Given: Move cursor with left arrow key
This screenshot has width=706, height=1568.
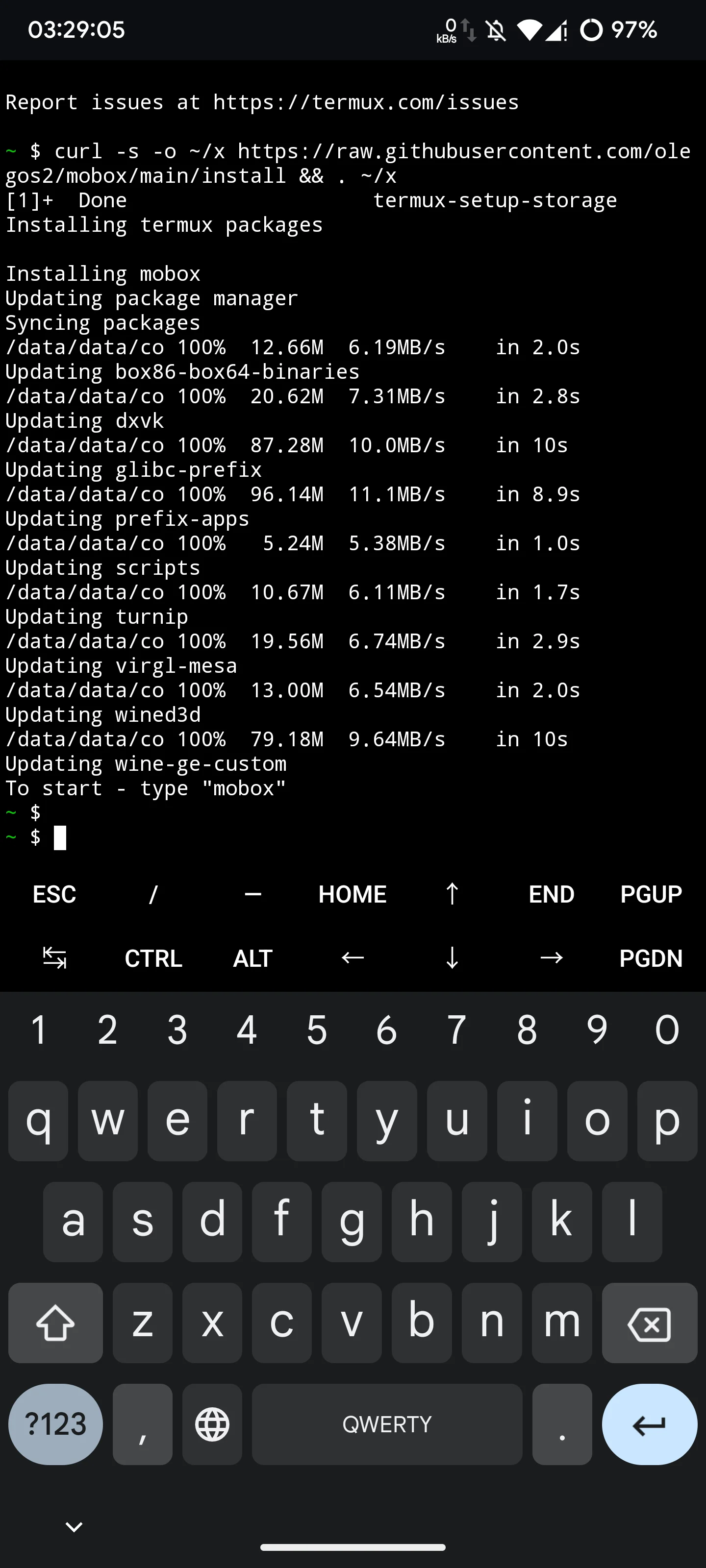Looking at the screenshot, I should pyautogui.click(x=352, y=958).
